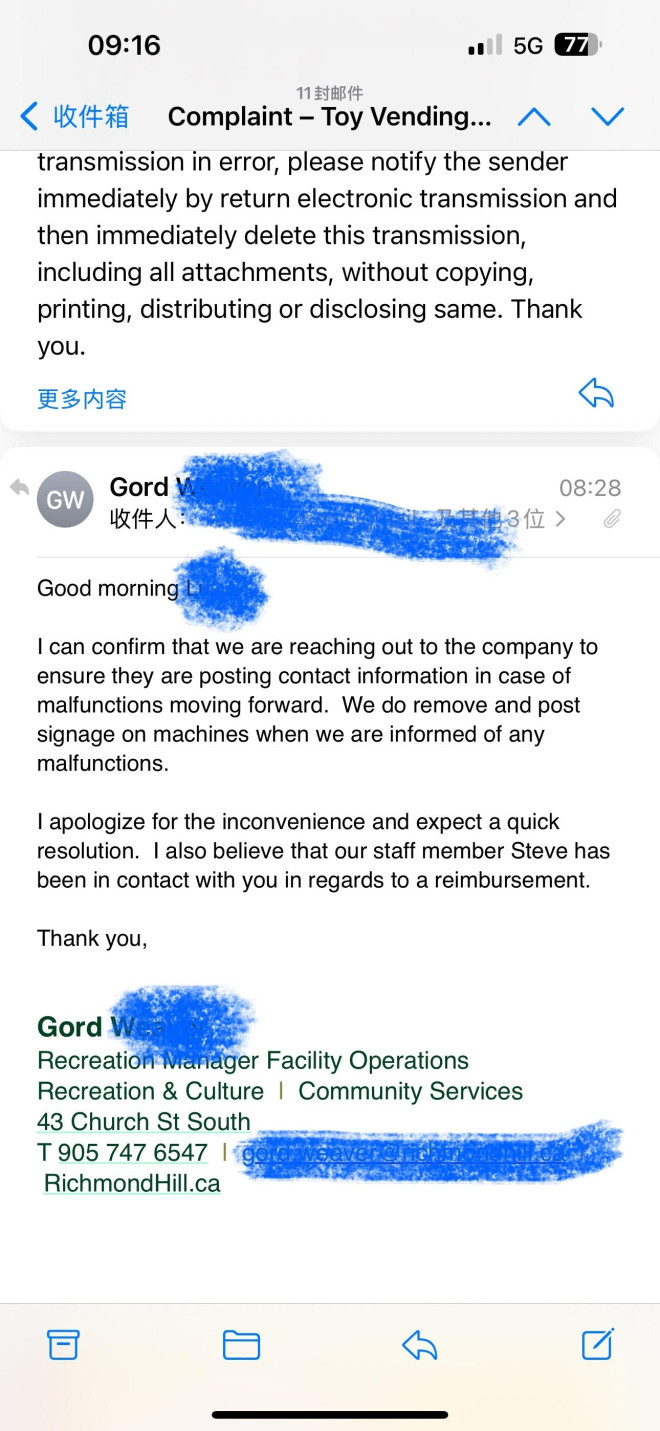
Task: Open the GW sender avatar
Action: click(x=65, y=499)
